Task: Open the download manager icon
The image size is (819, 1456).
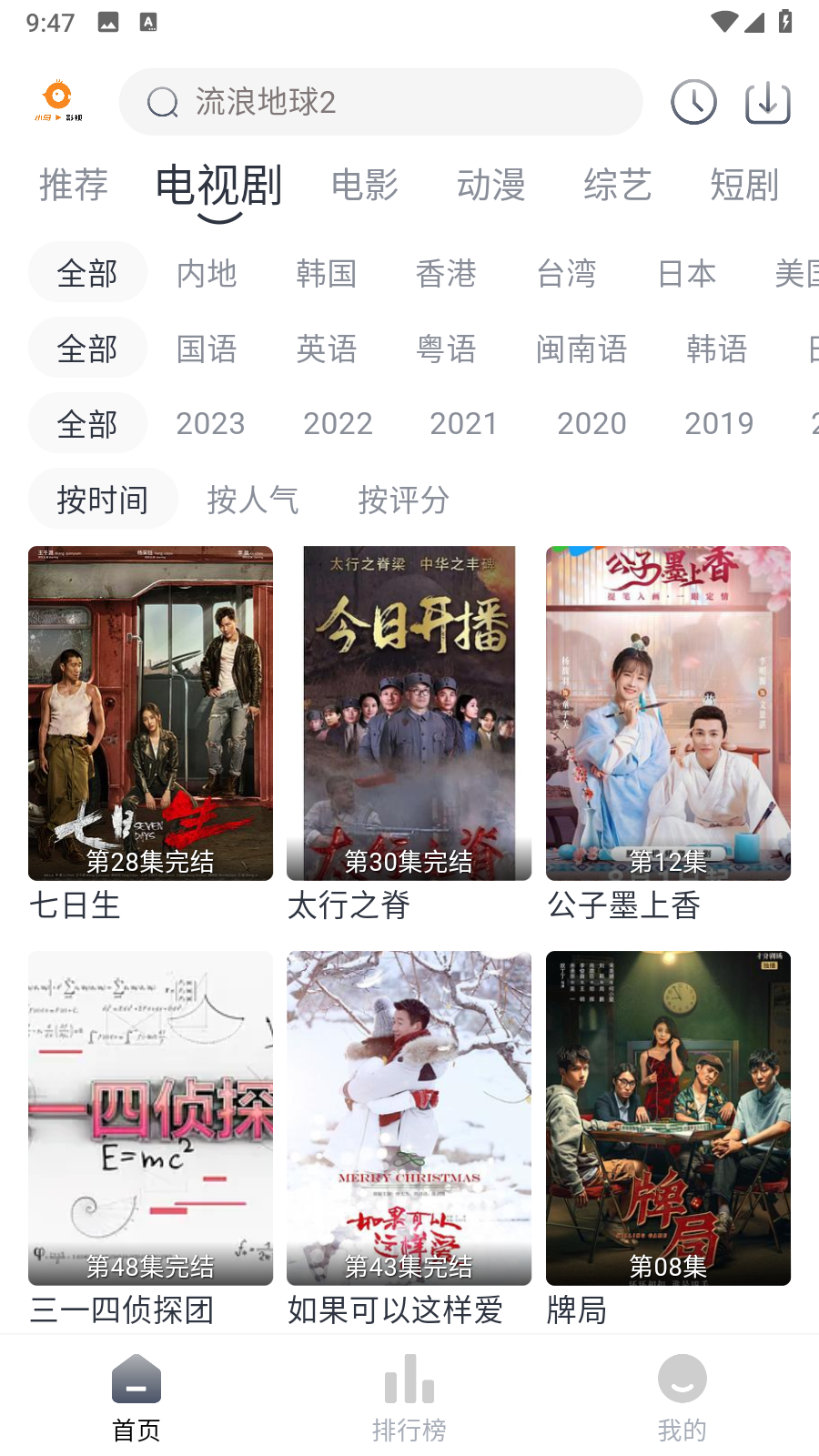Action: click(x=766, y=102)
